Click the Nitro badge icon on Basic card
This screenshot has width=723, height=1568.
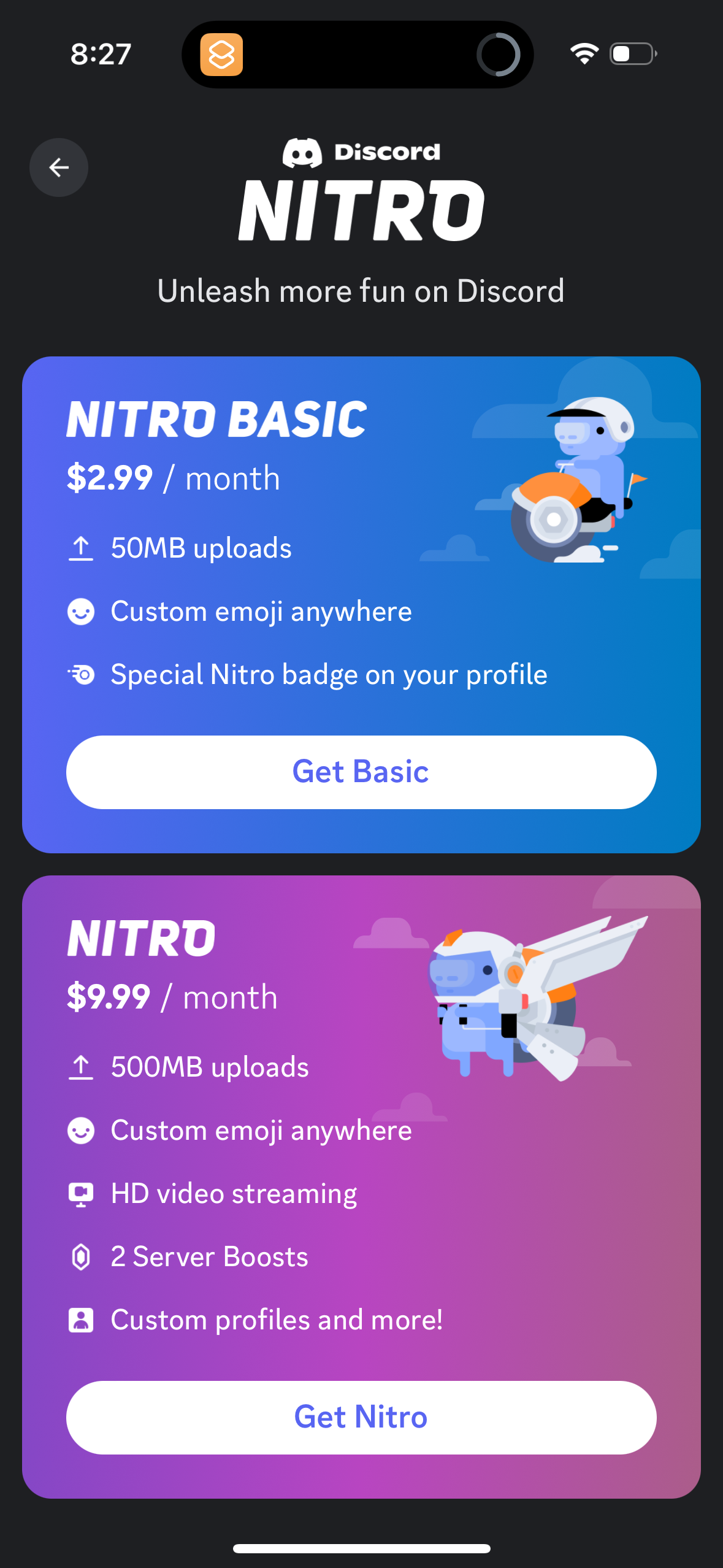[81, 674]
